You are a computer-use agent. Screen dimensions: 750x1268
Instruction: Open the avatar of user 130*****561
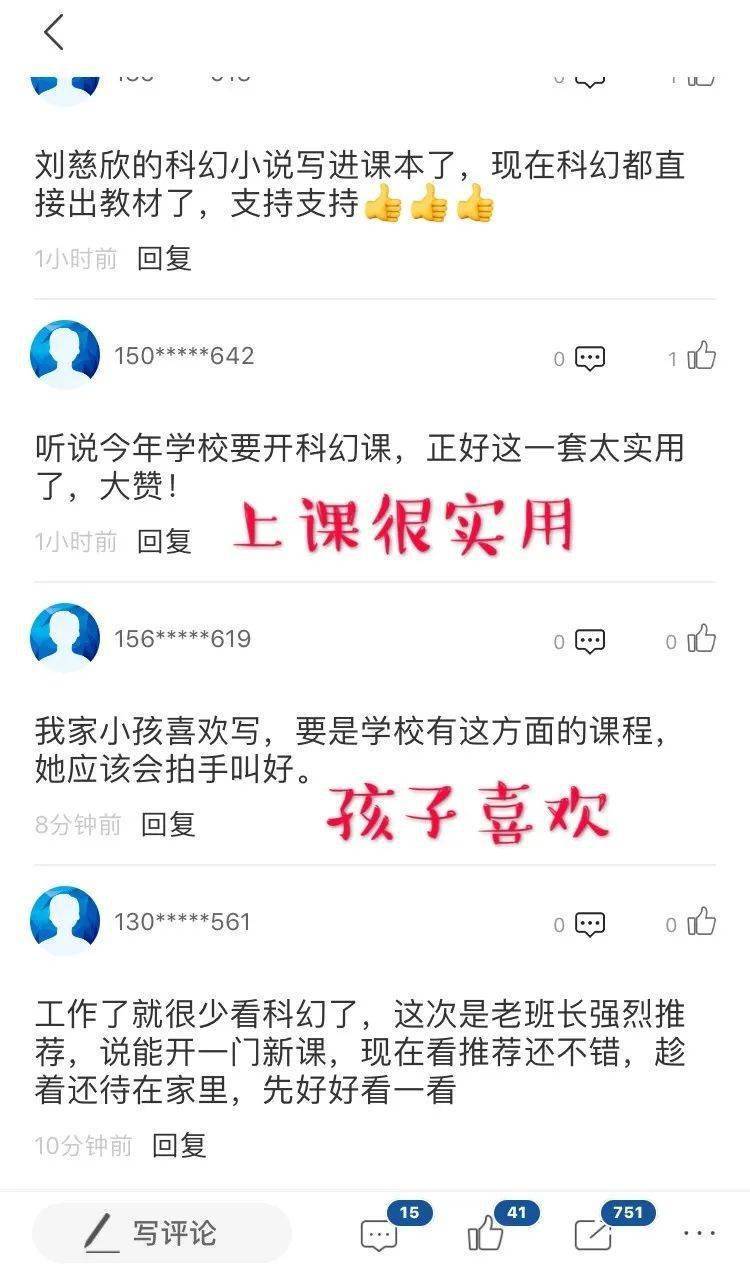pyautogui.click(x=65, y=920)
